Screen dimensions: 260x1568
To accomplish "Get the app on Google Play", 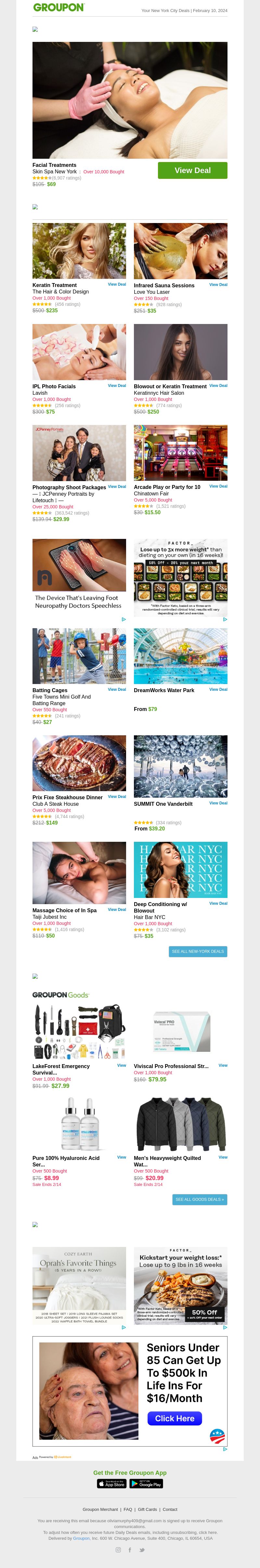I will coord(146,1484).
